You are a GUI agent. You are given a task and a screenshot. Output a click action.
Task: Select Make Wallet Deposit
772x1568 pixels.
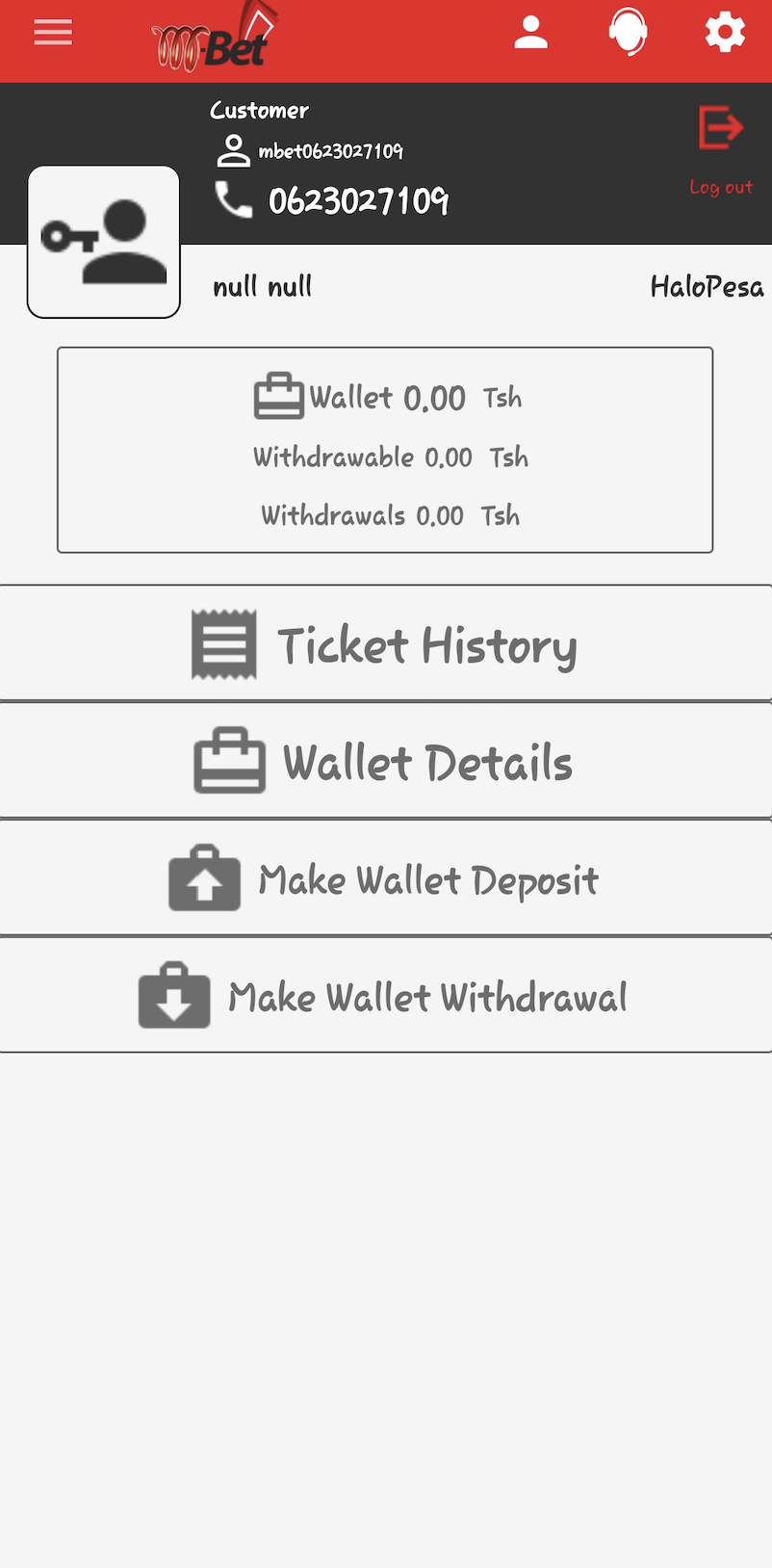[385, 879]
